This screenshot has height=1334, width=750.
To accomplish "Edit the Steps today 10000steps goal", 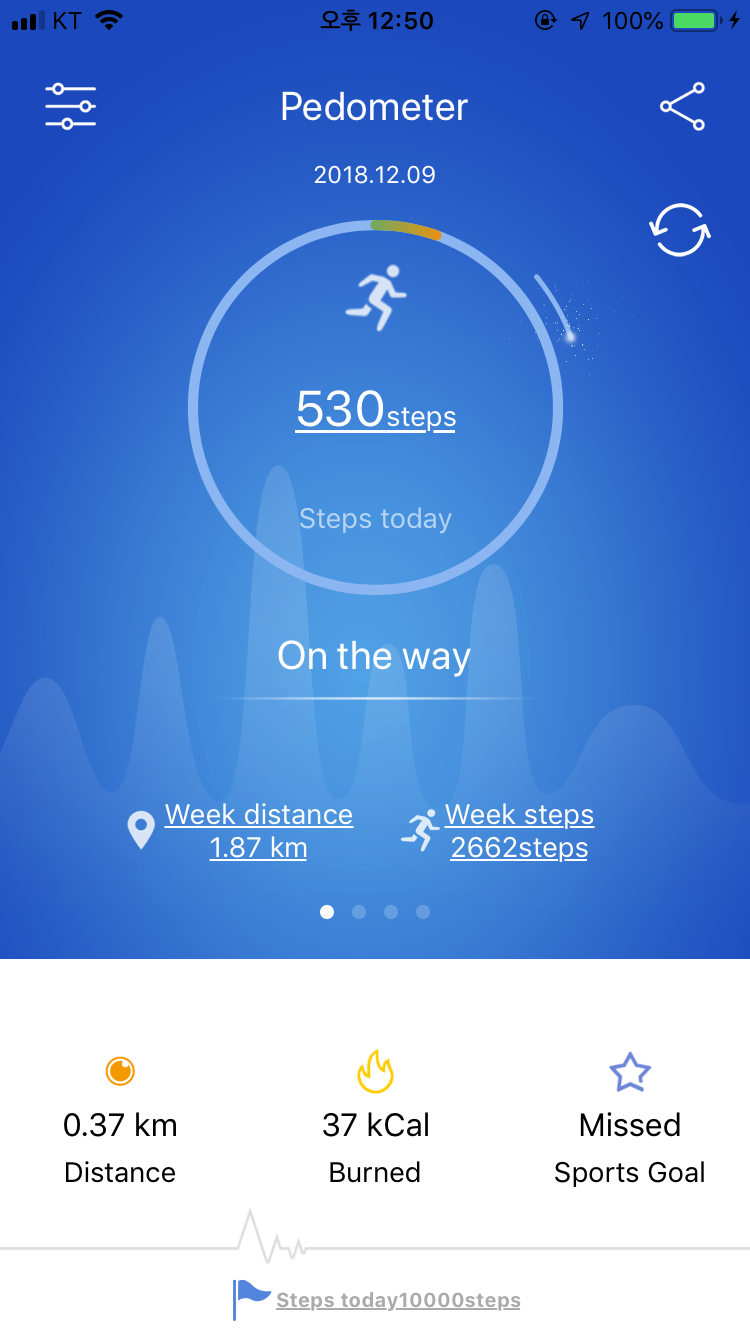I will coord(398,1300).
